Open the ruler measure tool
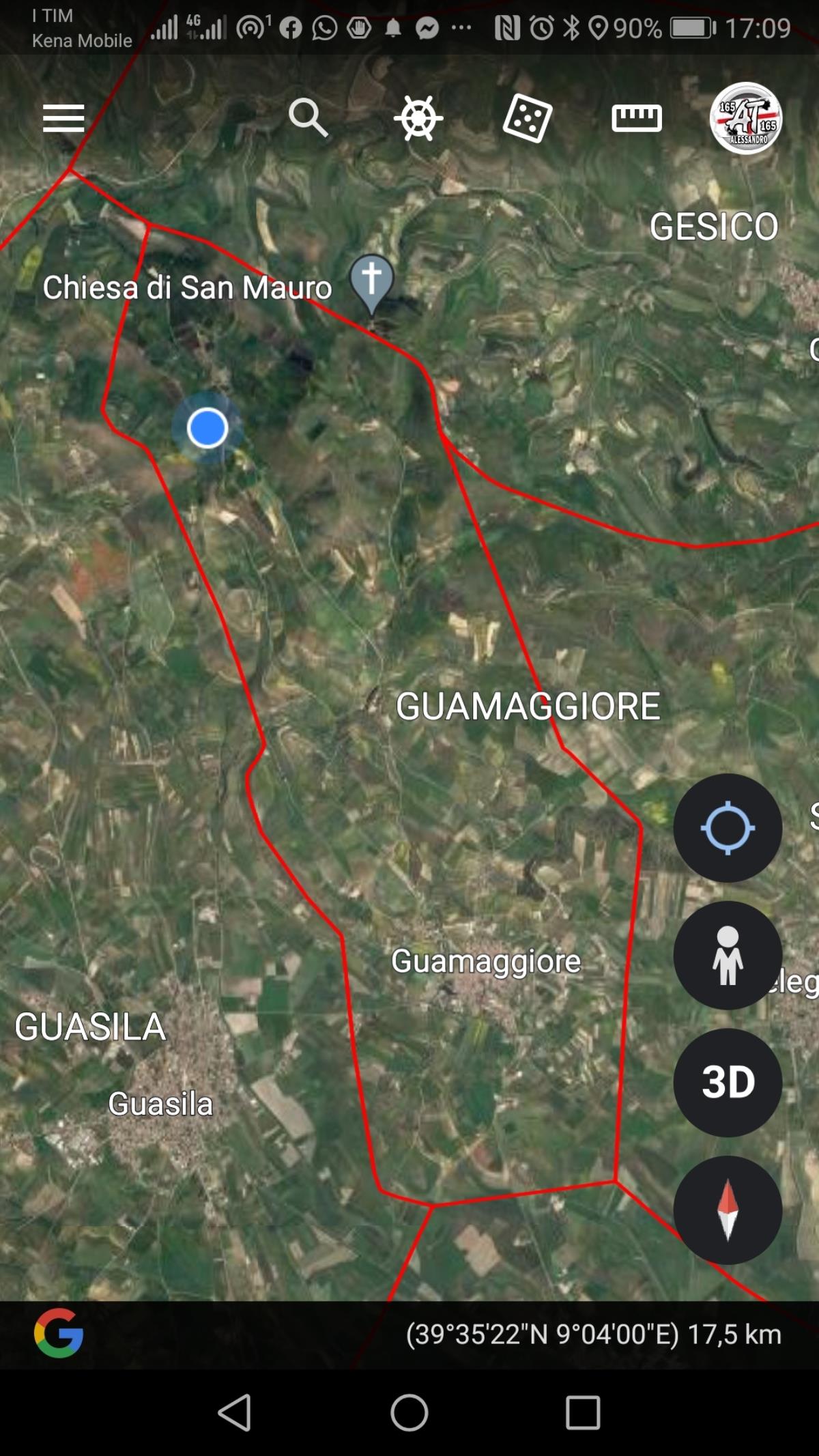Image resolution: width=819 pixels, height=1456 pixels. 636,118
